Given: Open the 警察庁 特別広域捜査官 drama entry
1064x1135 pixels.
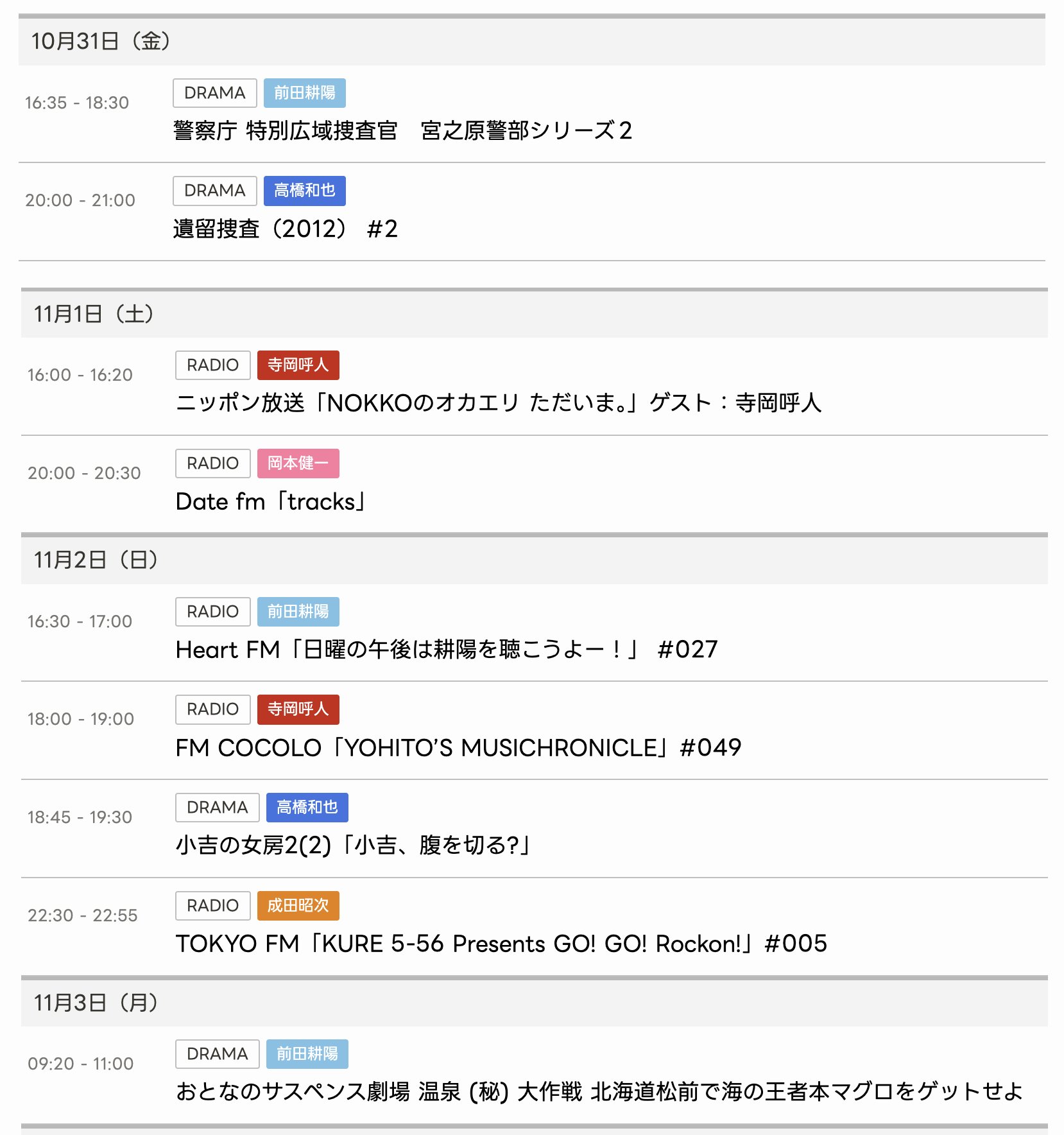Looking at the screenshot, I should coord(402,131).
